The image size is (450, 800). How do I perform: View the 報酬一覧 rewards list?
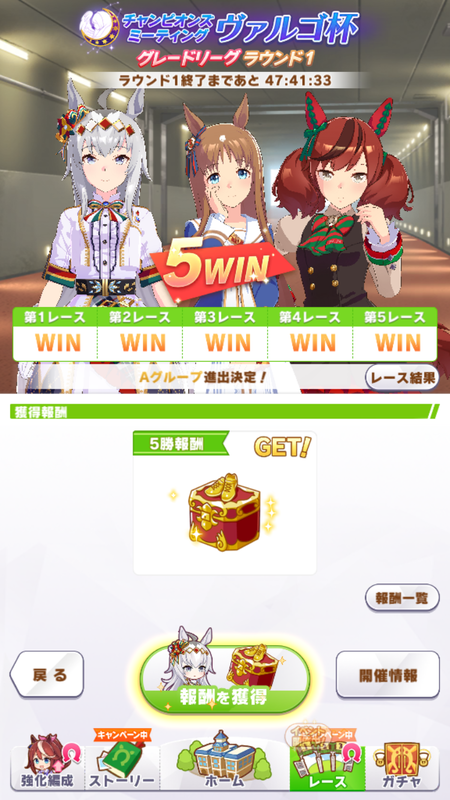402,597
